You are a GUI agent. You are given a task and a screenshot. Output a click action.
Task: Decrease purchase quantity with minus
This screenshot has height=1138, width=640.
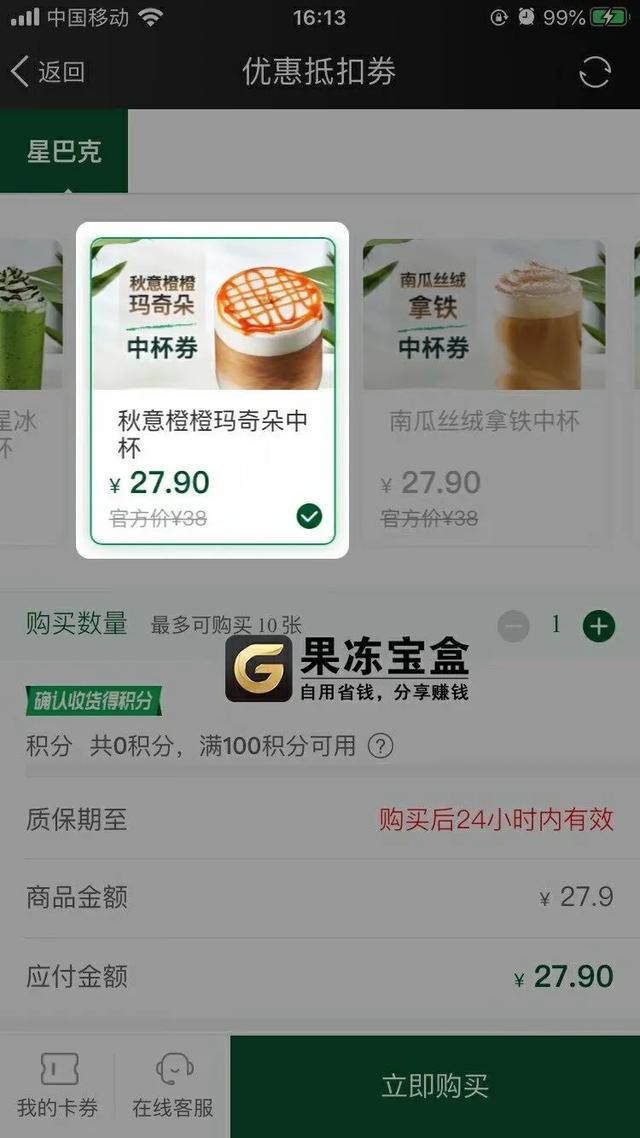(514, 627)
